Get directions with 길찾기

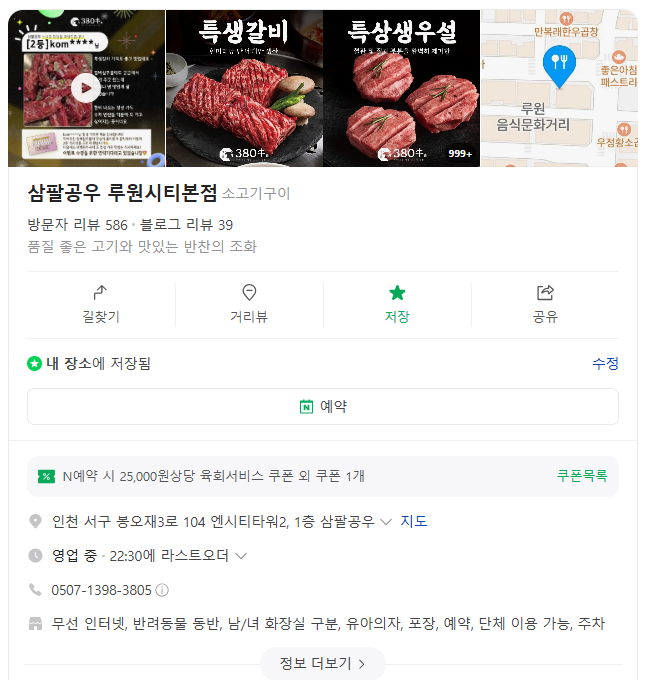coord(100,304)
